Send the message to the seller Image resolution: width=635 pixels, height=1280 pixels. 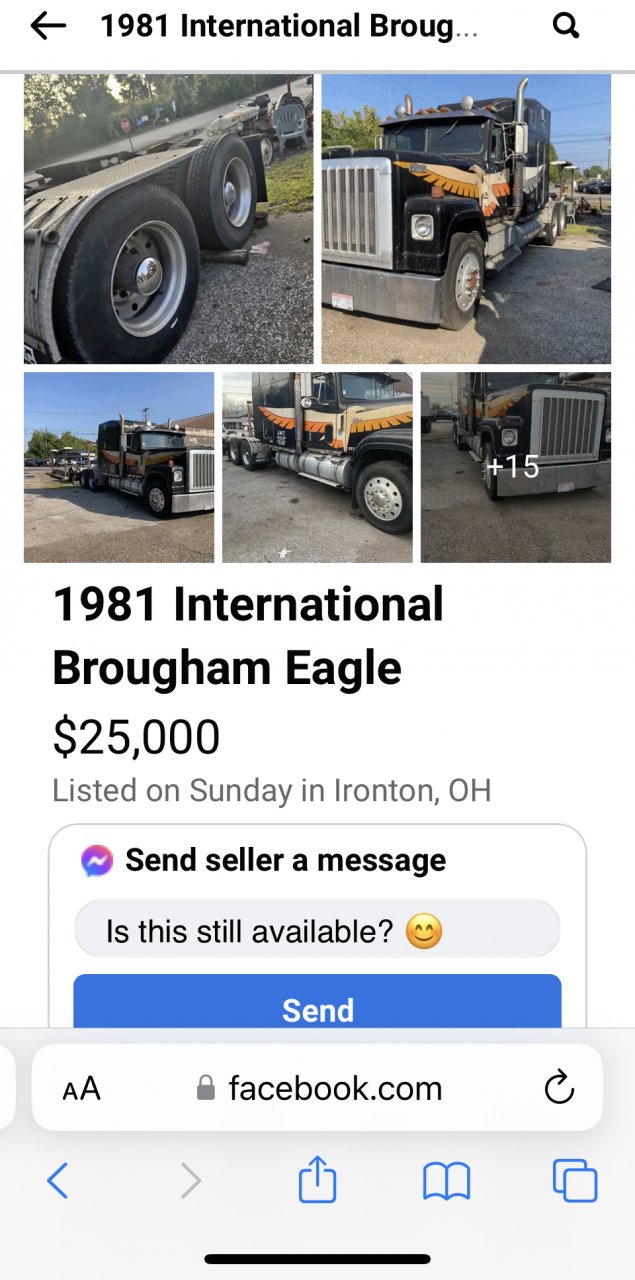[x=317, y=1008]
